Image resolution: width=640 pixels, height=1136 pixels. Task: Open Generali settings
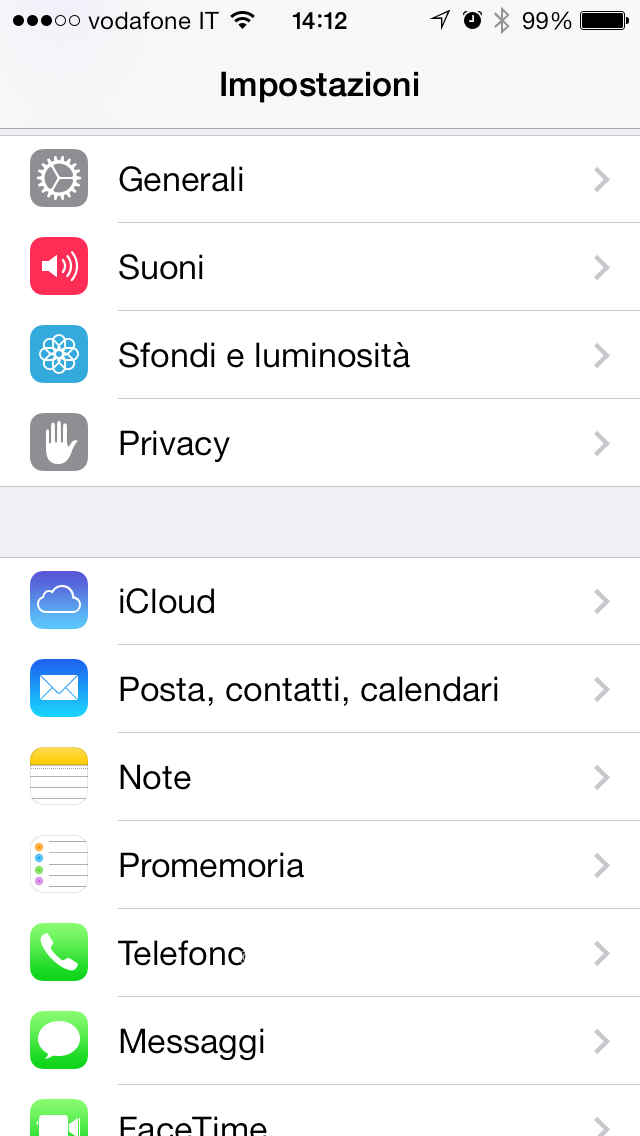coord(320,179)
